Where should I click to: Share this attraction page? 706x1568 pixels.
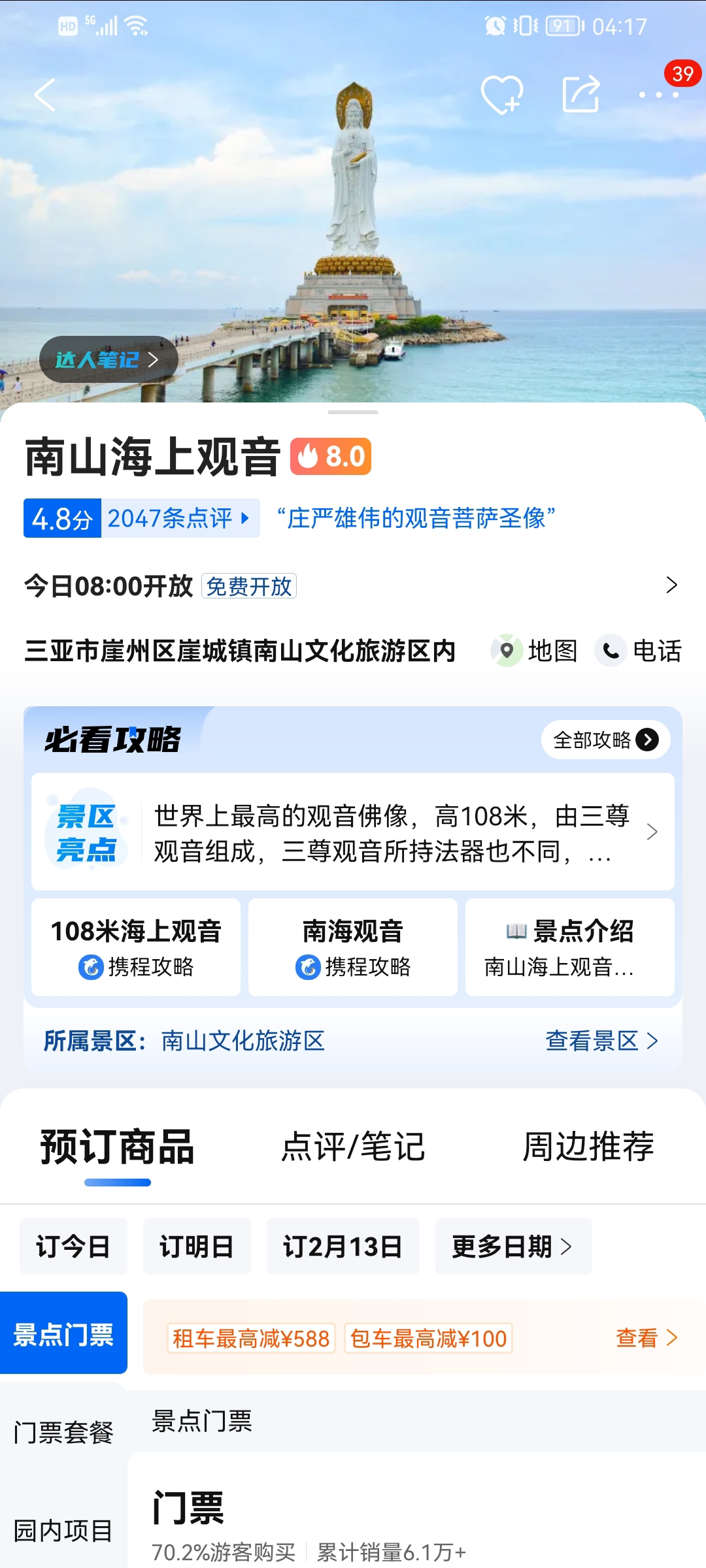[x=581, y=94]
